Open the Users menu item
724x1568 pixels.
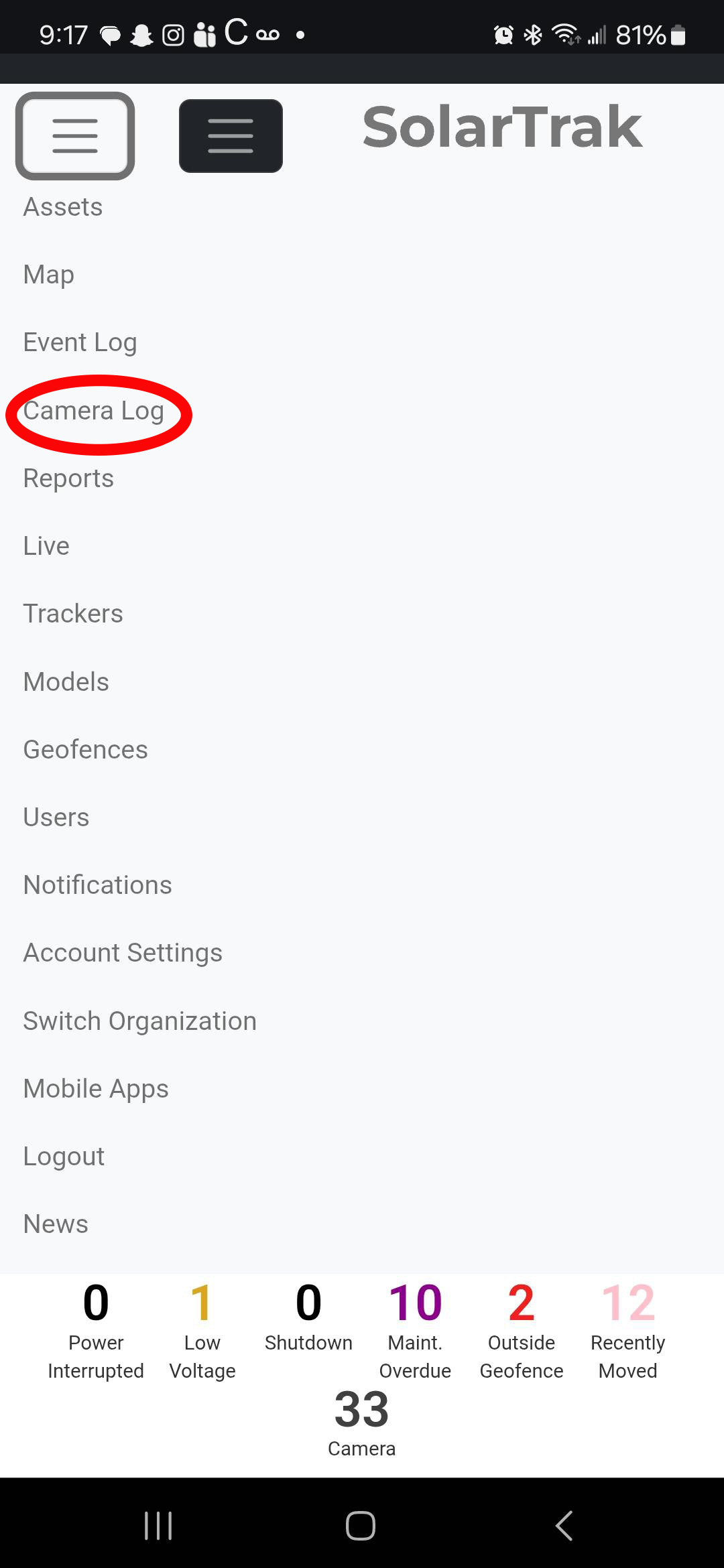[x=56, y=818]
